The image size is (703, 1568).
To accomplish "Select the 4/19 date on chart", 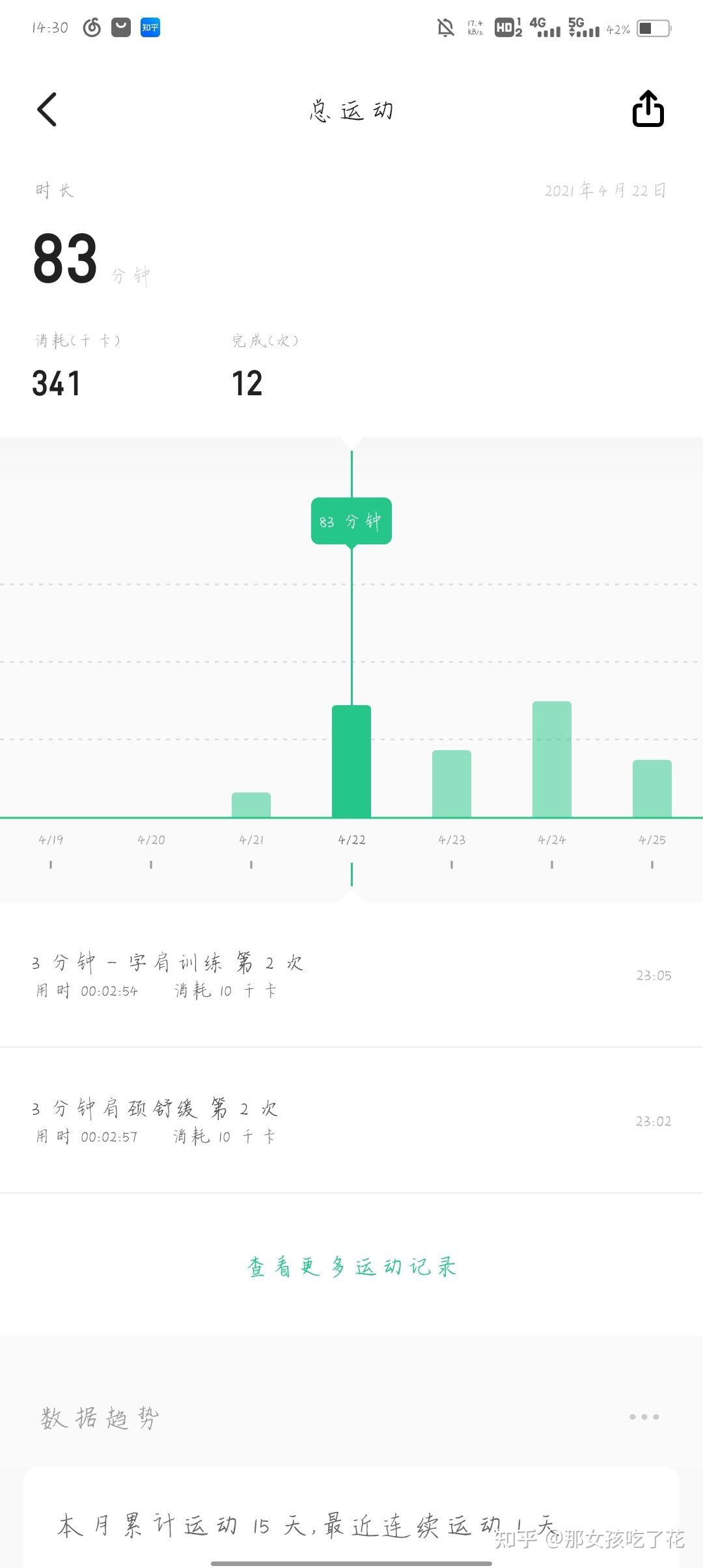I will 51,841.
